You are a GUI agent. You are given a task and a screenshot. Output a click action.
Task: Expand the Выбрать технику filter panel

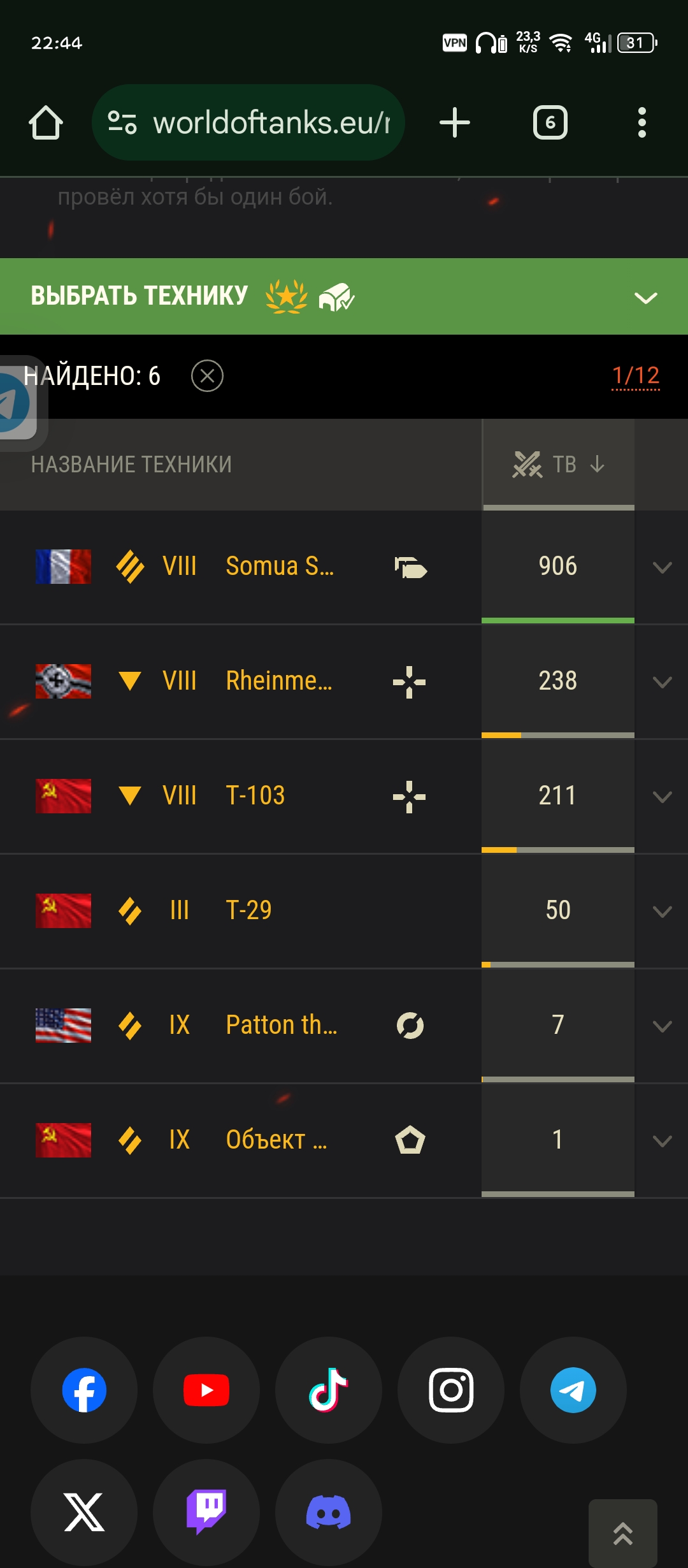pyautogui.click(x=344, y=296)
